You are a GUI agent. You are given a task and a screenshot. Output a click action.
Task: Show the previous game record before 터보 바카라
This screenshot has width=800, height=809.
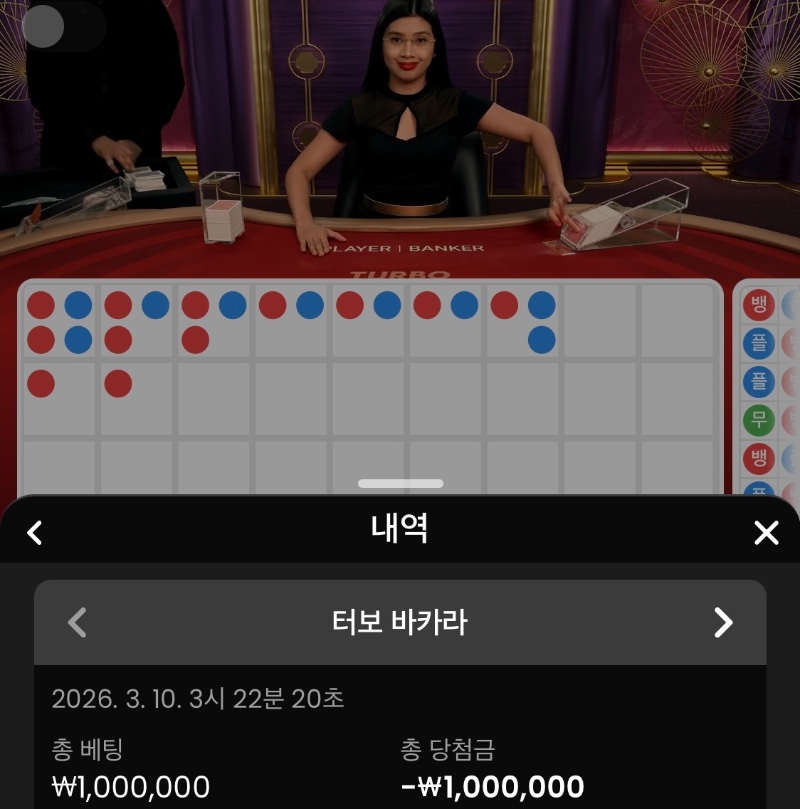click(x=77, y=622)
